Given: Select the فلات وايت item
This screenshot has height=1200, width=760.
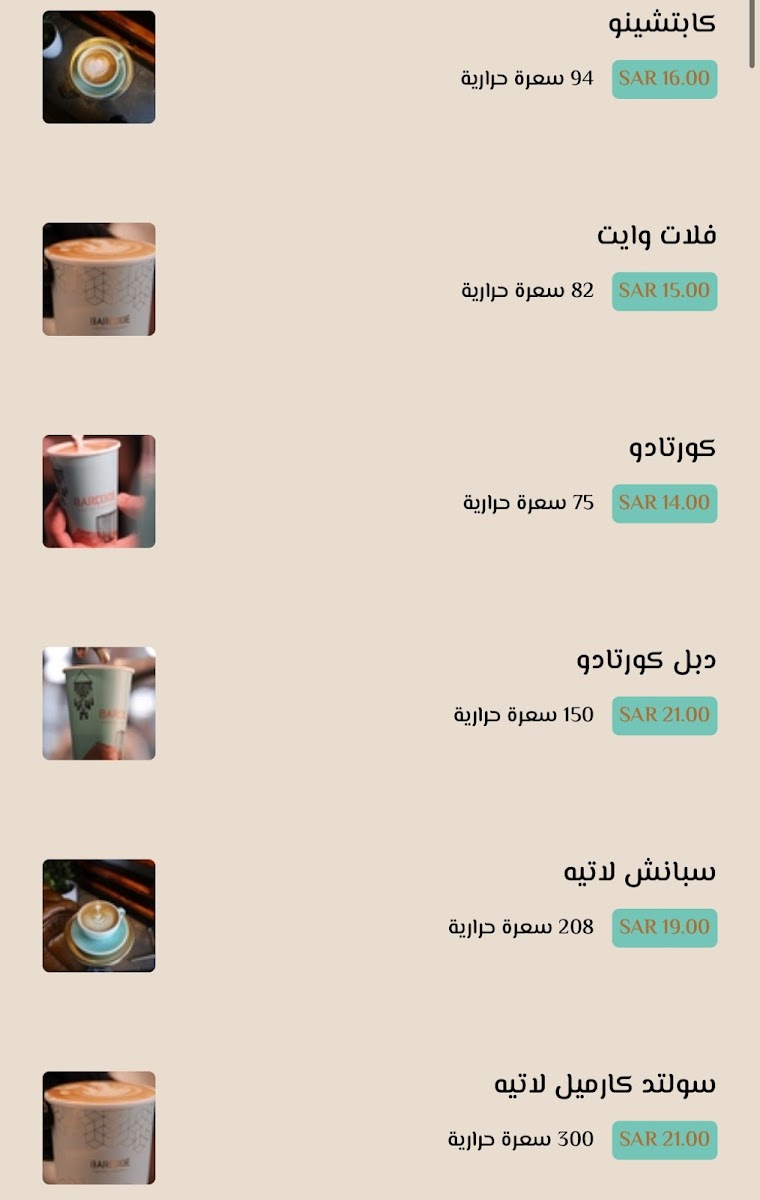Looking at the screenshot, I should [656, 236].
